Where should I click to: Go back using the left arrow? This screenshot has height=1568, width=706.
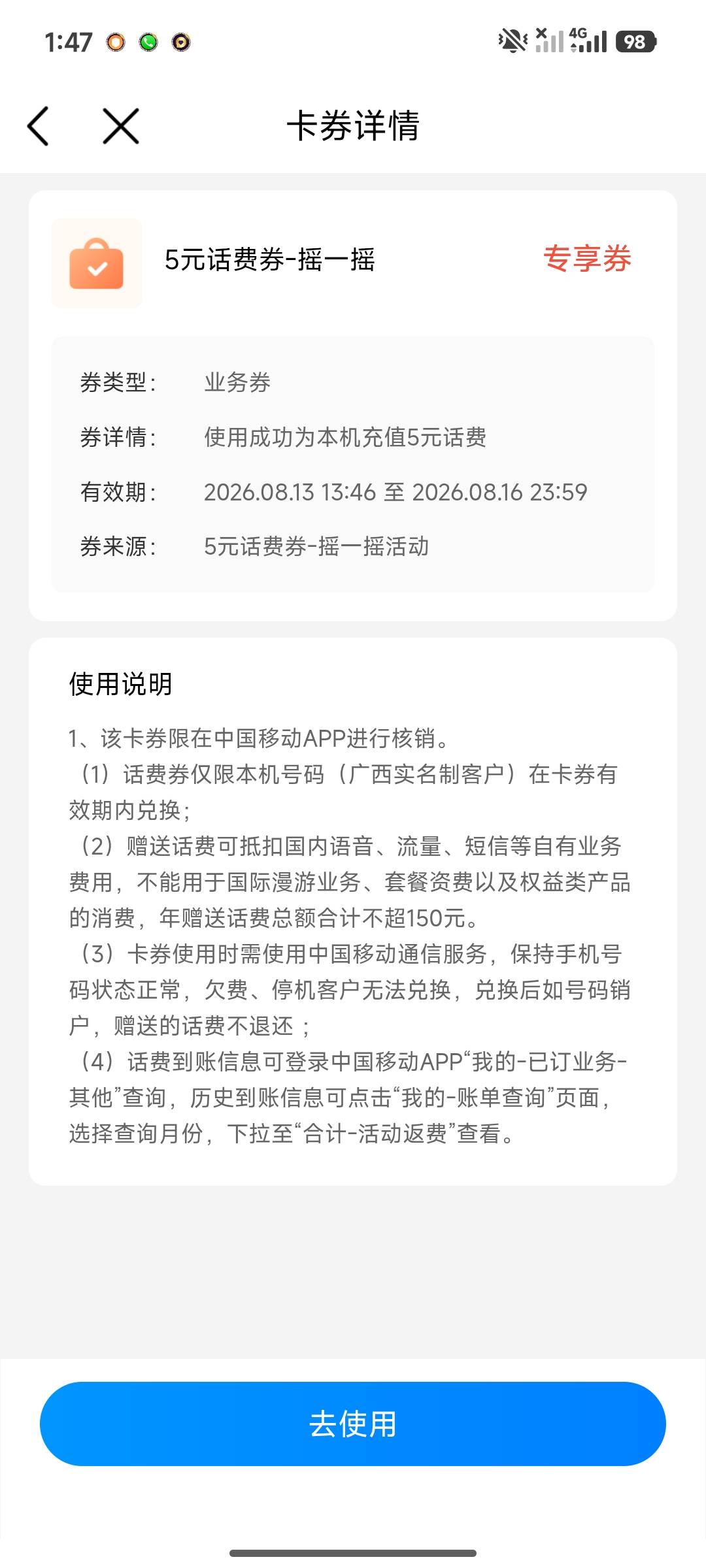click(38, 126)
